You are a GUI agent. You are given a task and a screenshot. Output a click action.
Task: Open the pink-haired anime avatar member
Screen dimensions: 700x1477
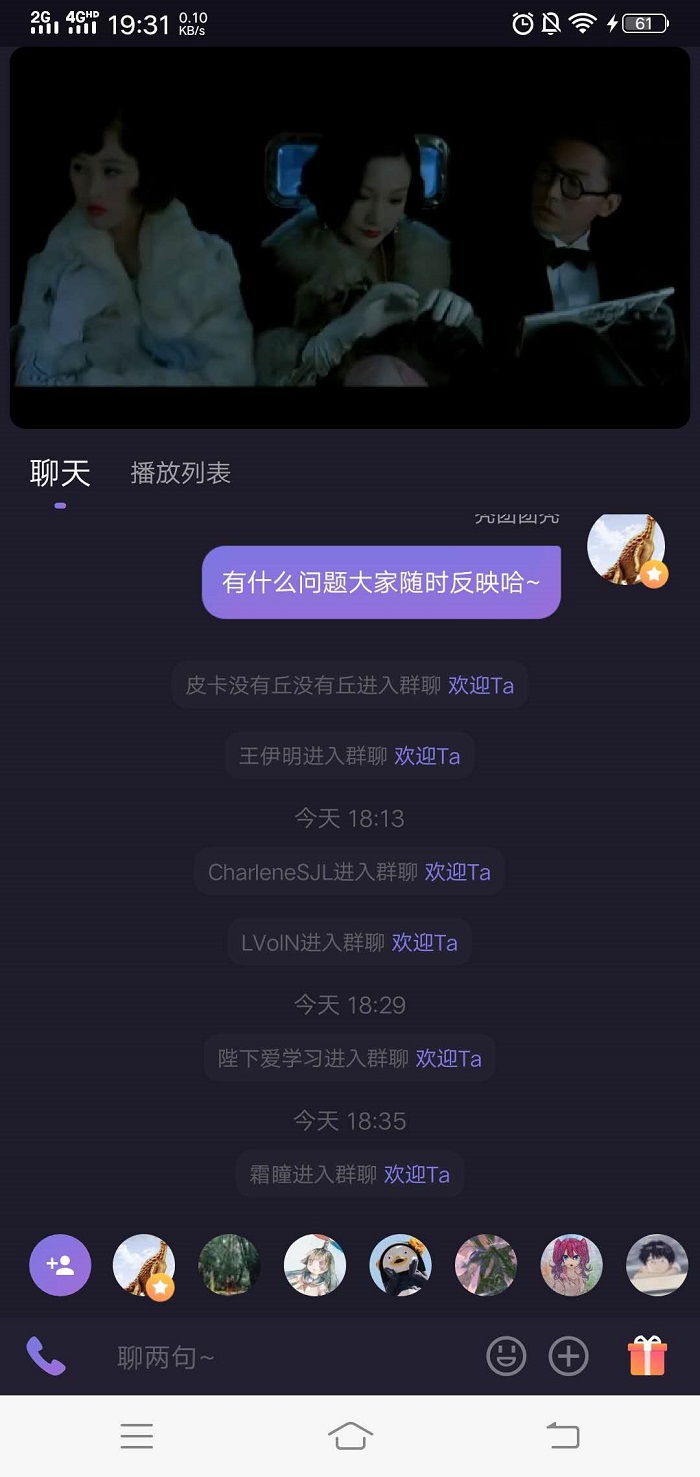tap(571, 1265)
